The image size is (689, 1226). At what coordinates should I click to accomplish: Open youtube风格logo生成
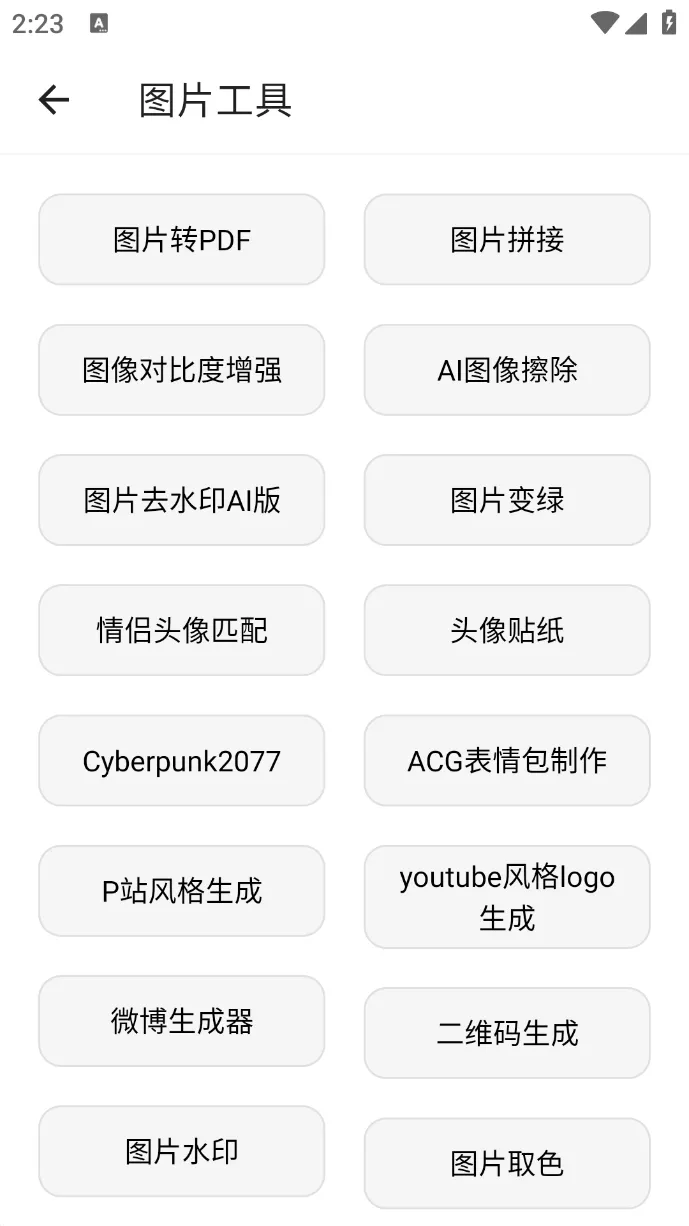507,897
